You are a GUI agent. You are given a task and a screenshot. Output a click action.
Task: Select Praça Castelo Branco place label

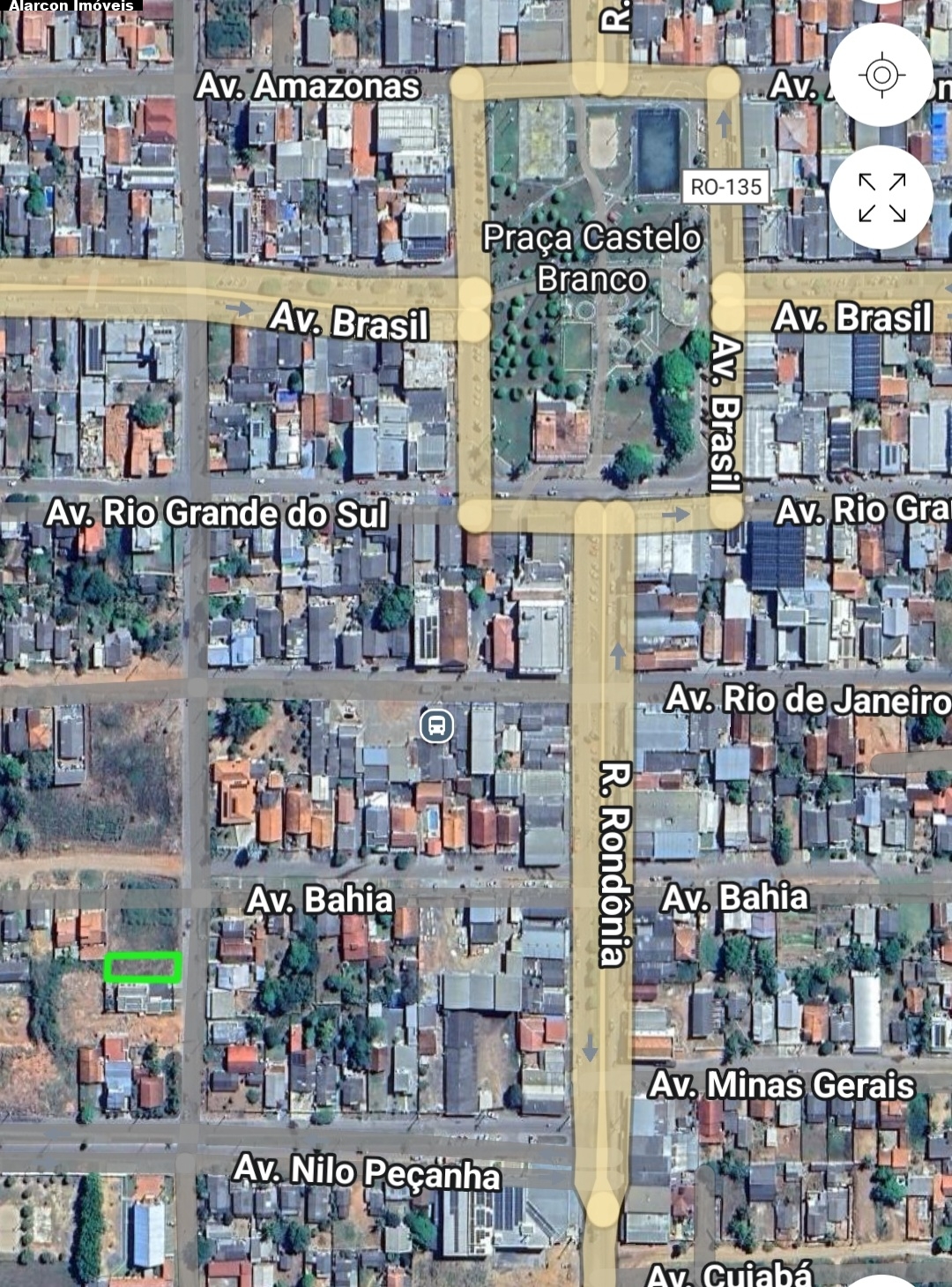(591, 257)
